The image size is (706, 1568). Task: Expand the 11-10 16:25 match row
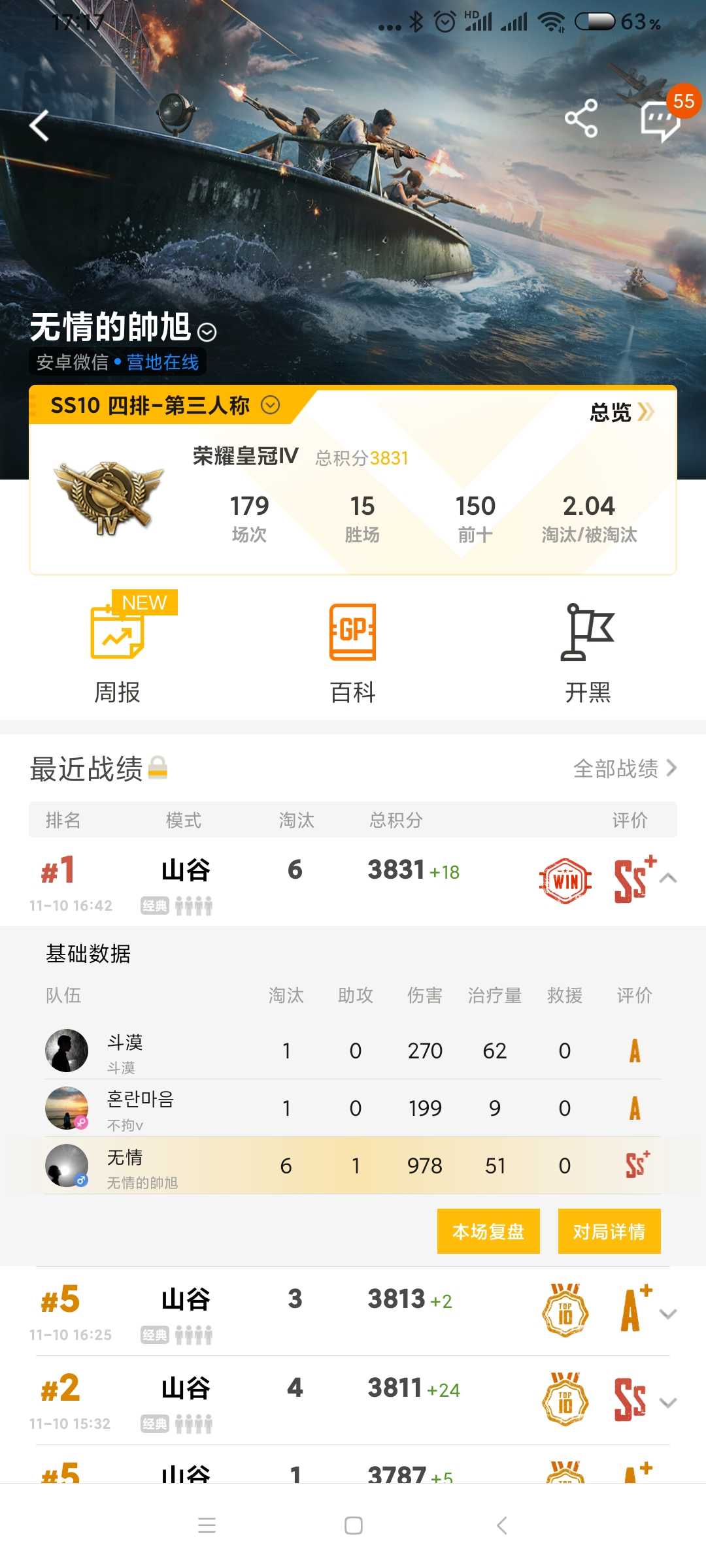point(668,1313)
